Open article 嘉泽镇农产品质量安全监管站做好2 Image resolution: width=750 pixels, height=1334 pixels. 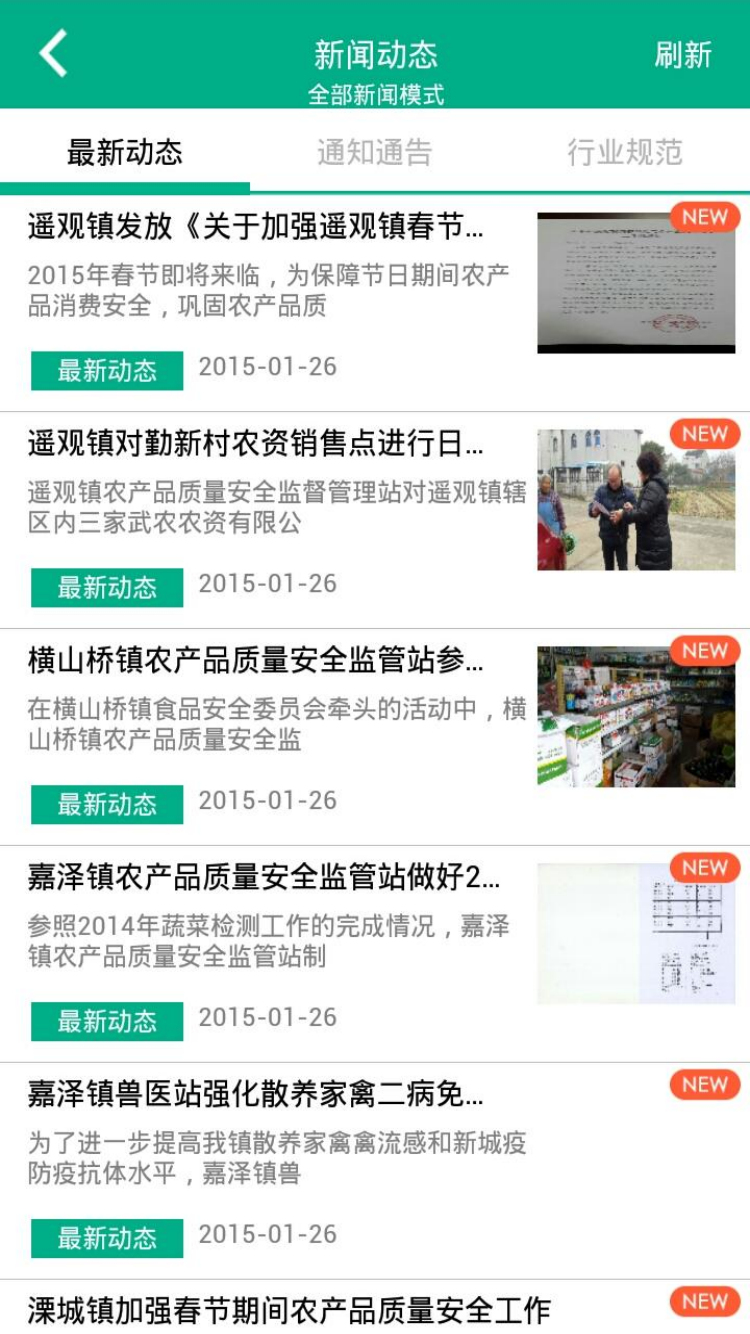click(264, 879)
